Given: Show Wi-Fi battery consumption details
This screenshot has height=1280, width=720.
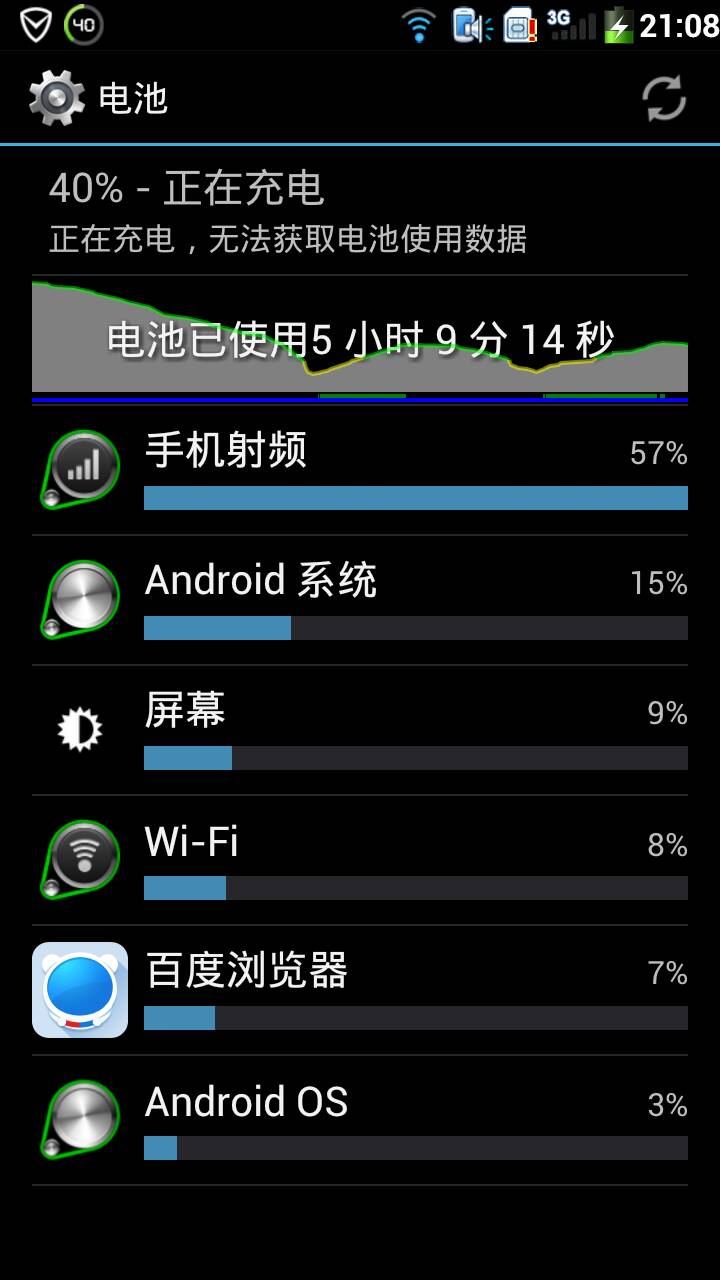Looking at the screenshot, I should tap(360, 860).
